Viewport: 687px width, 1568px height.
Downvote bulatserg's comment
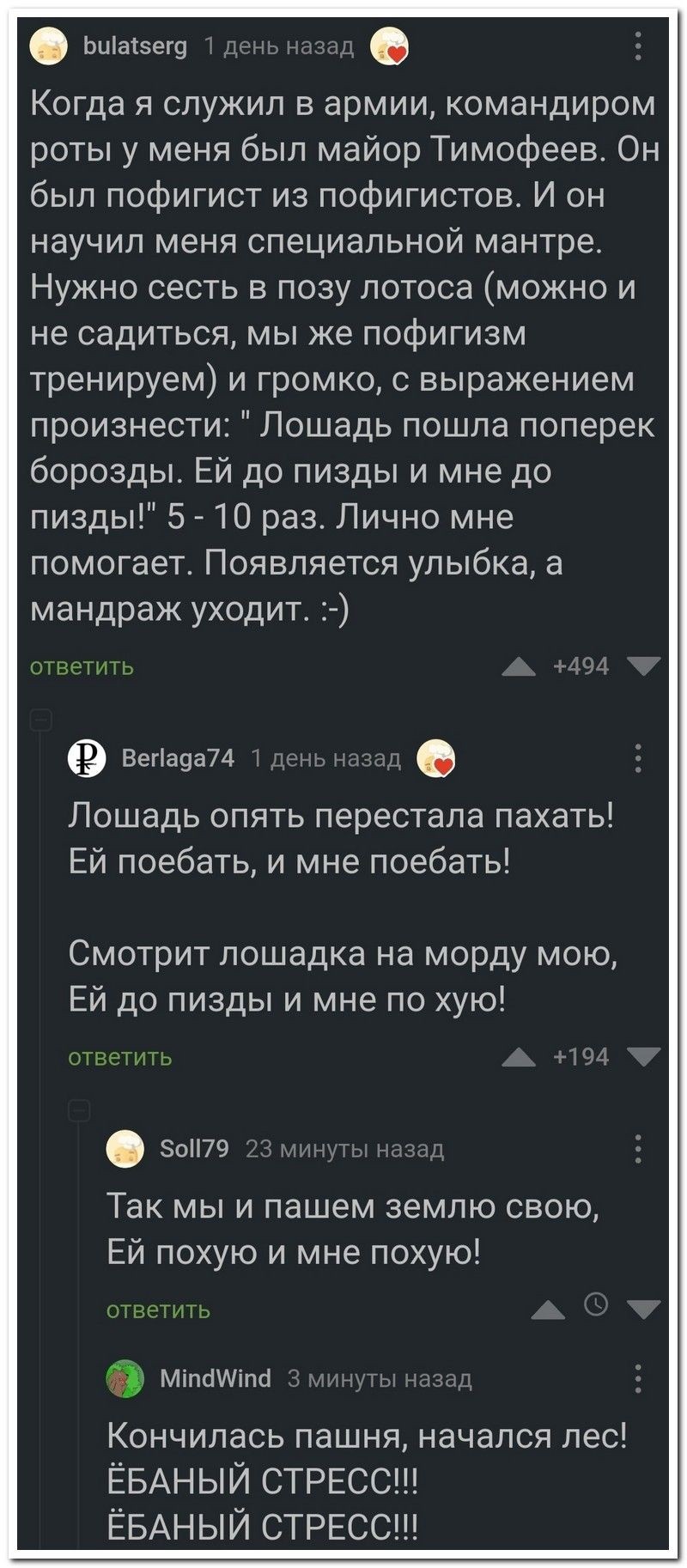click(x=643, y=665)
